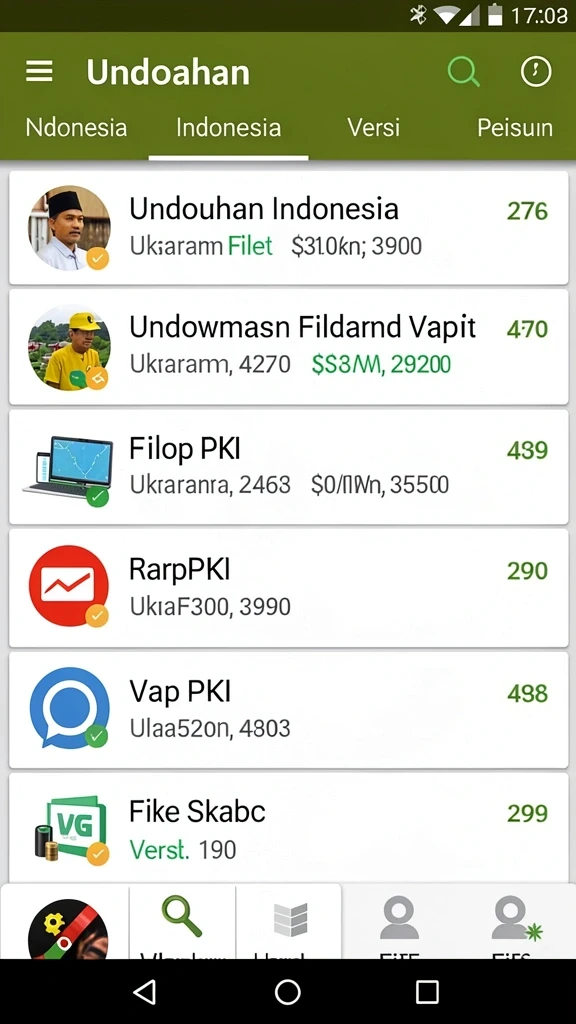Image resolution: width=576 pixels, height=1024 pixels.
Task: Open the clock icon in the app bar
Action: coord(536,71)
